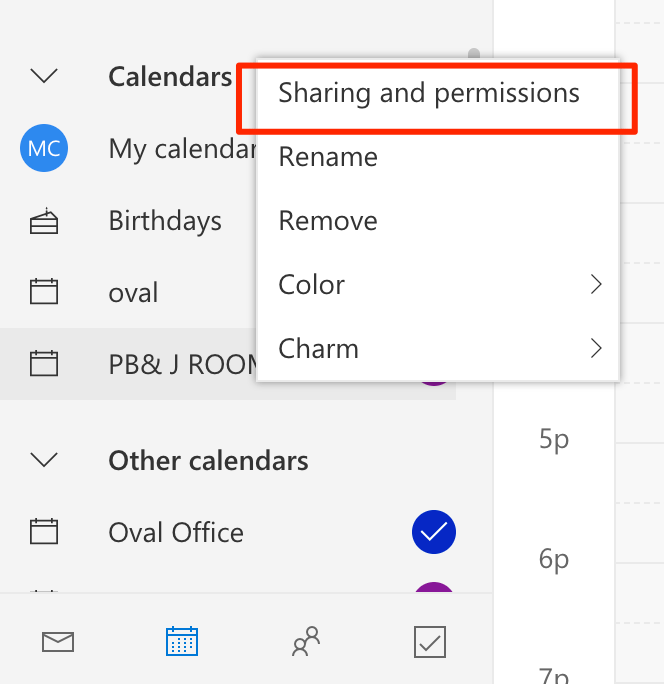664x684 pixels.
Task: Switch to the Mail module
Action: [x=58, y=642]
